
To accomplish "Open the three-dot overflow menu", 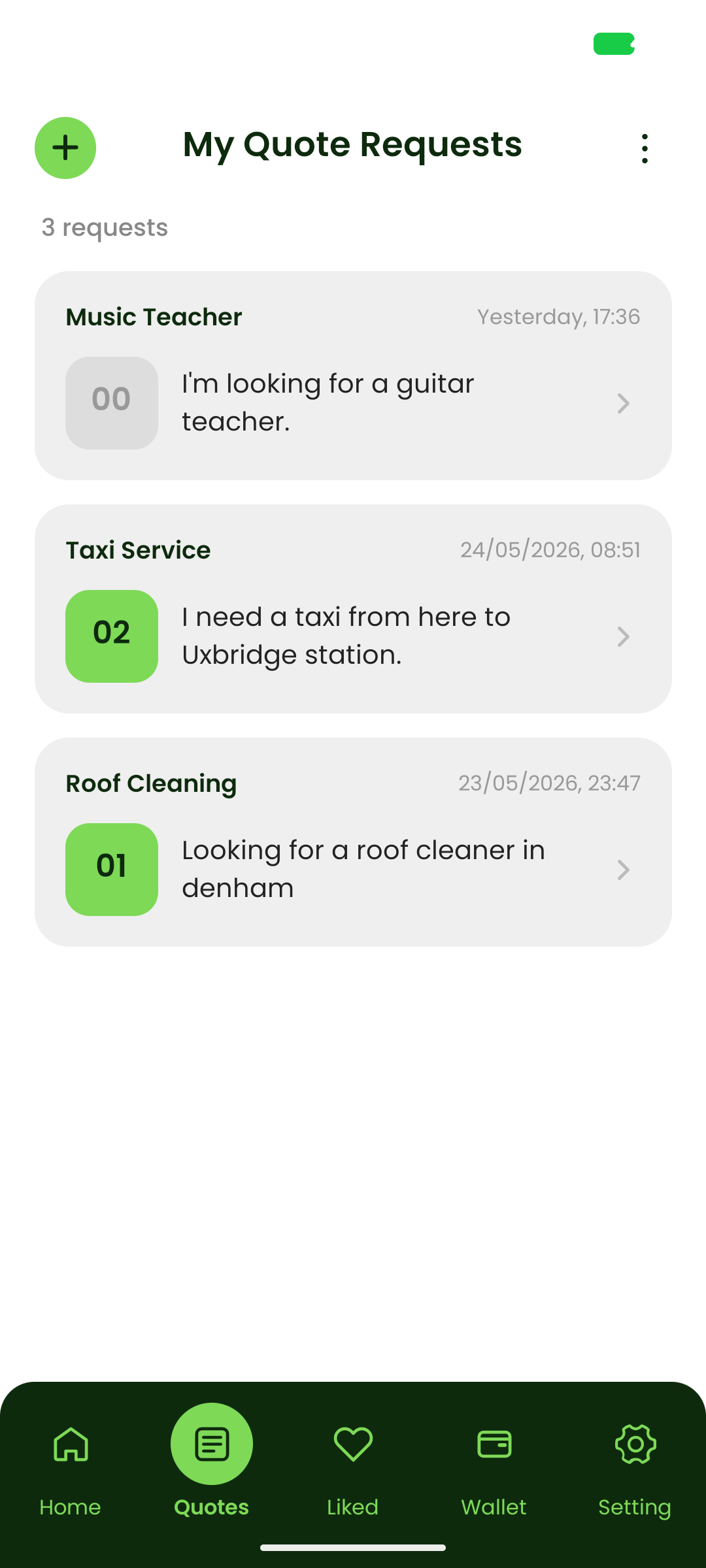I will click(x=645, y=148).
